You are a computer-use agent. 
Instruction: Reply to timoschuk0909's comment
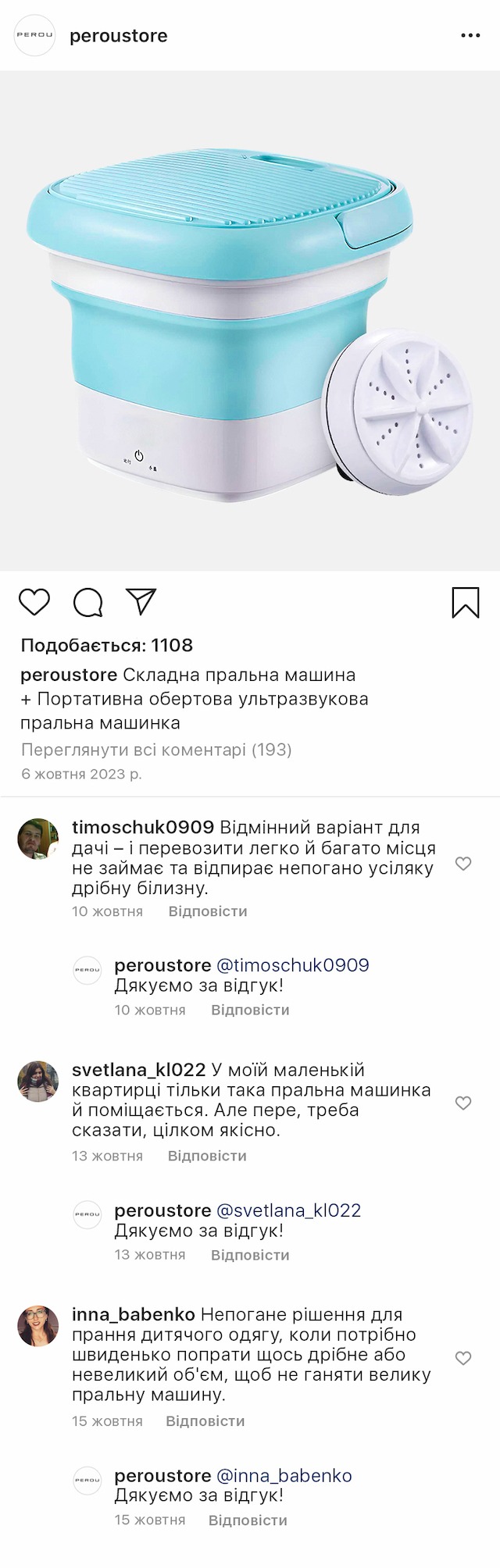coord(208,911)
